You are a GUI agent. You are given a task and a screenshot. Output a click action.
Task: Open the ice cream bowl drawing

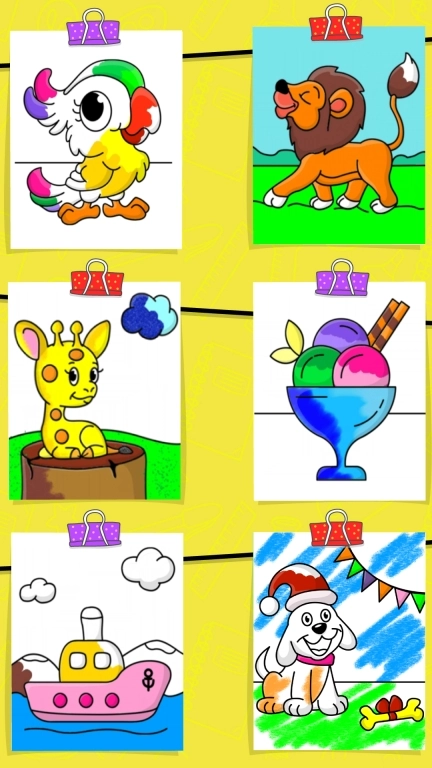click(x=339, y=391)
